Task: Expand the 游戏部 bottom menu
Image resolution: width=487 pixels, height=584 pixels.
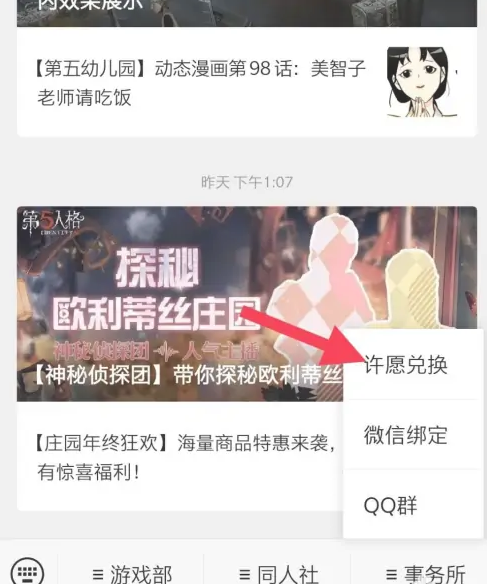Action: coord(131,574)
